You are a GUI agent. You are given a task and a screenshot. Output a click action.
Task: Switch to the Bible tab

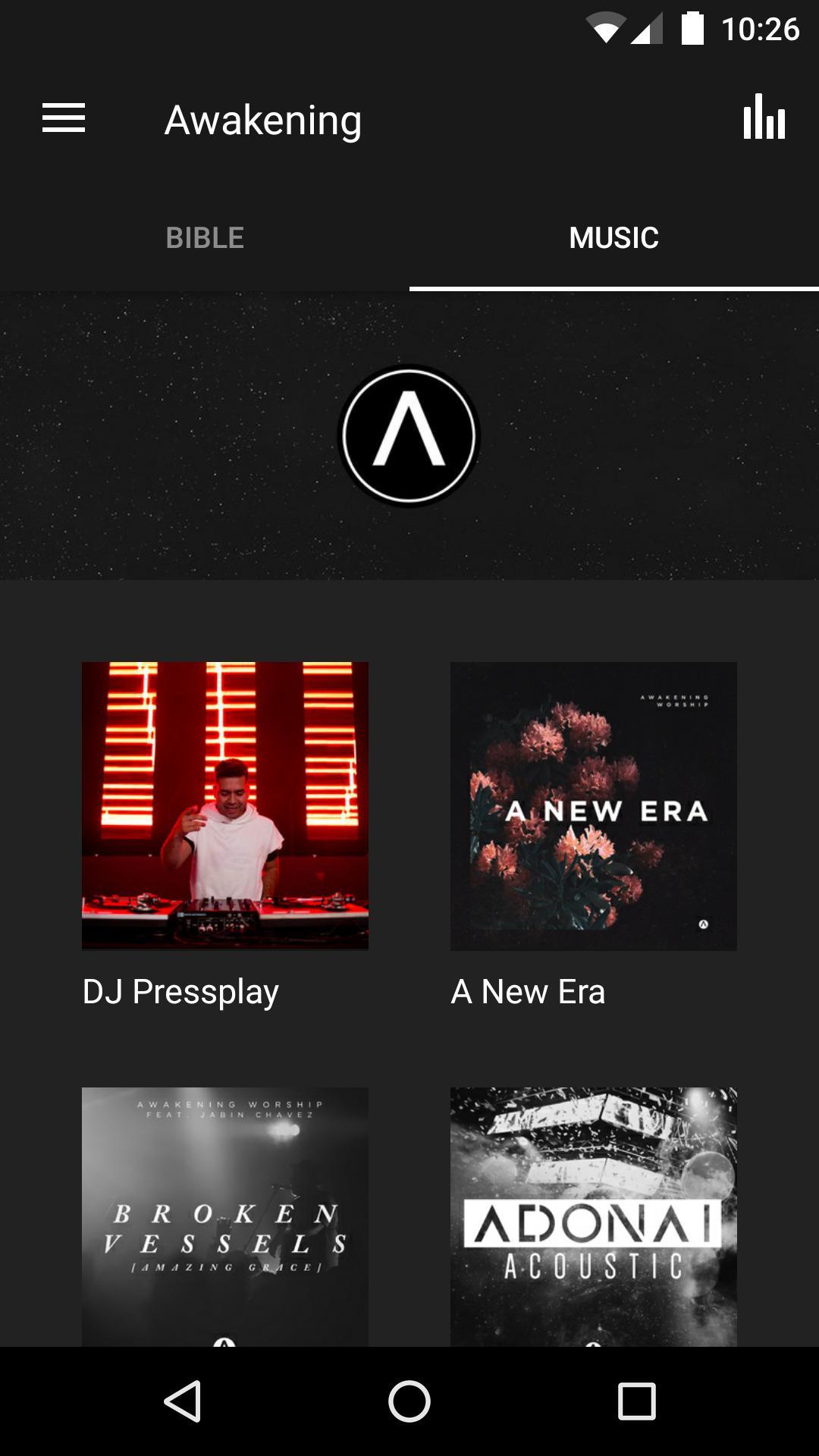[x=205, y=238]
